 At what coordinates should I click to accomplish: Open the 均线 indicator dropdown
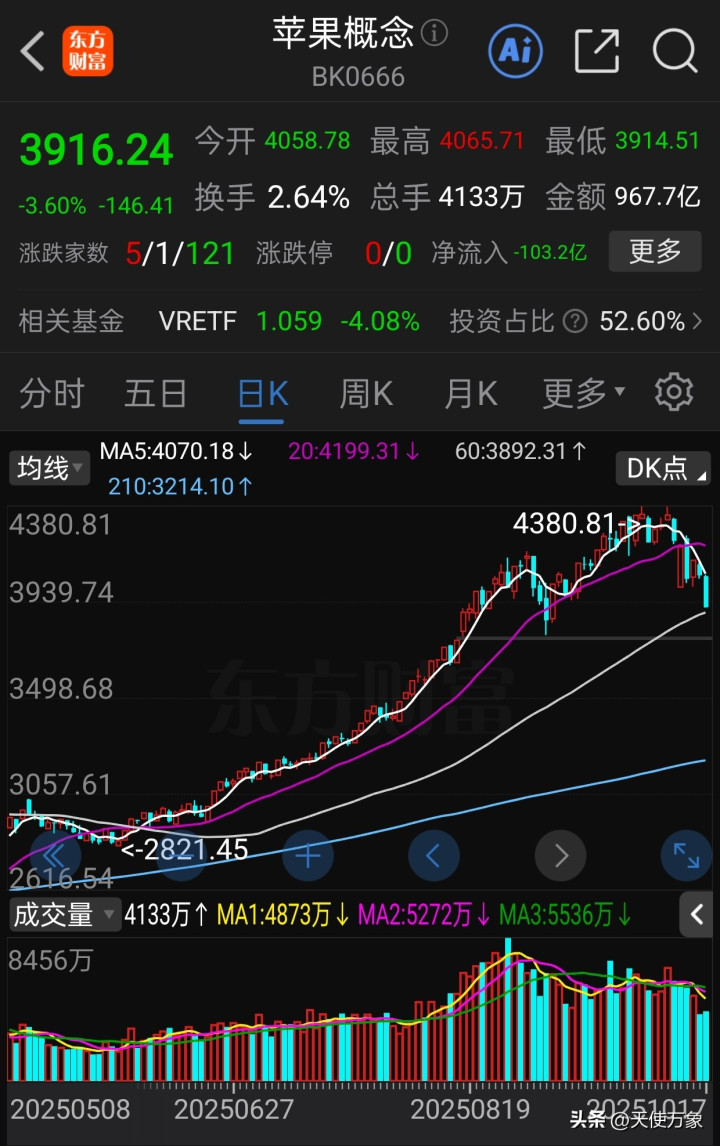(49, 468)
